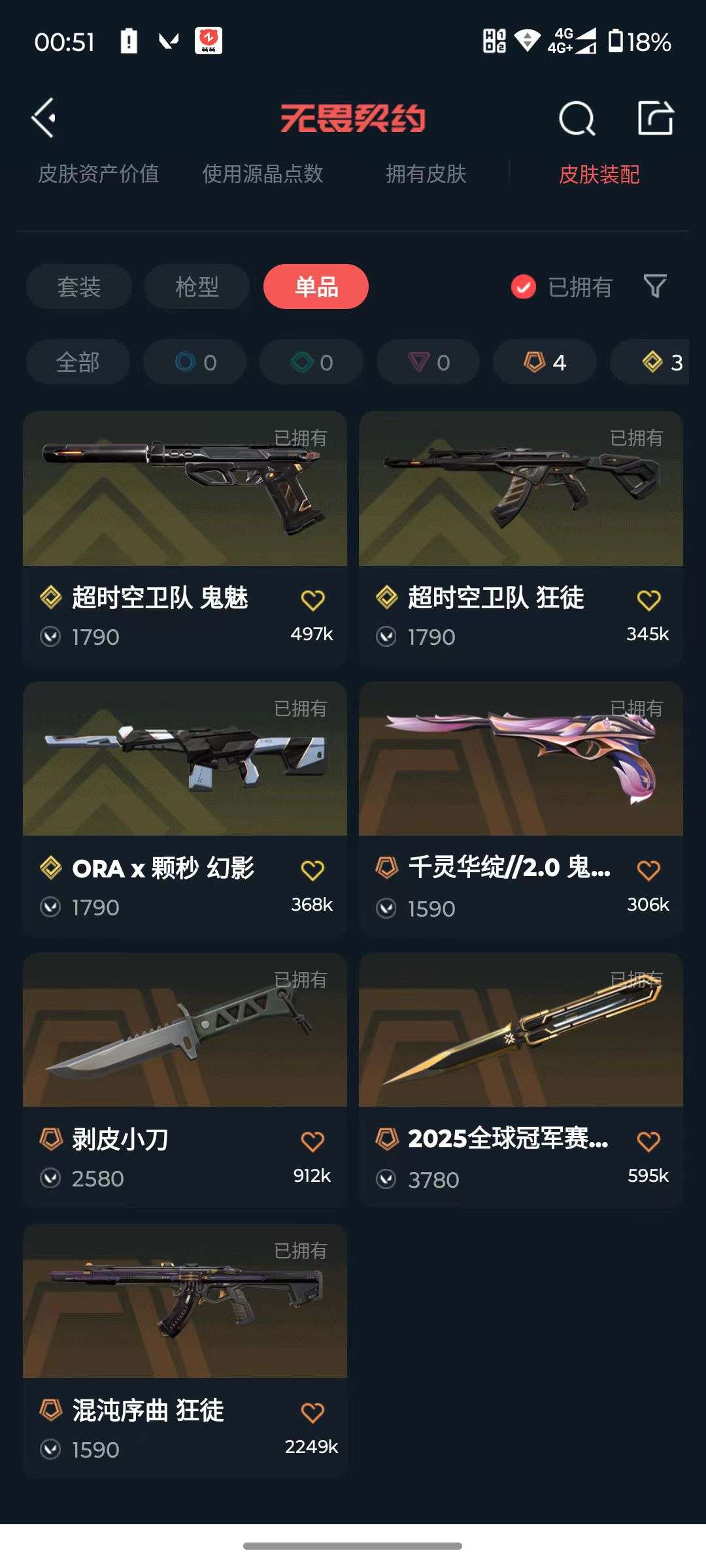Tap the blue circle rarity filter icon
The width and height of the screenshot is (706, 1568).
(x=193, y=362)
